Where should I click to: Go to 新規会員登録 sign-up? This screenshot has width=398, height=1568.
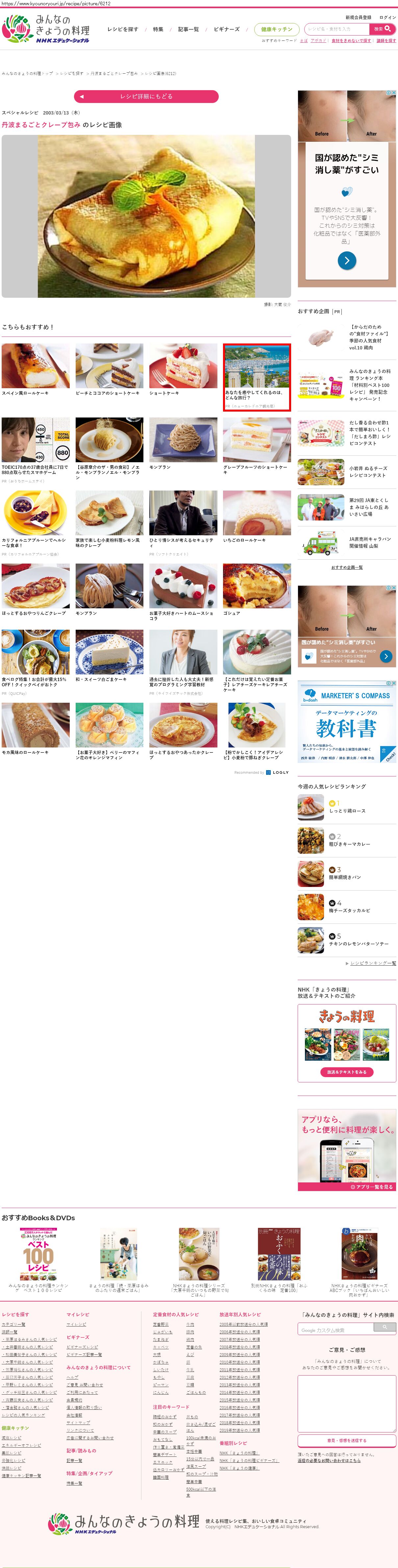pyautogui.click(x=358, y=18)
